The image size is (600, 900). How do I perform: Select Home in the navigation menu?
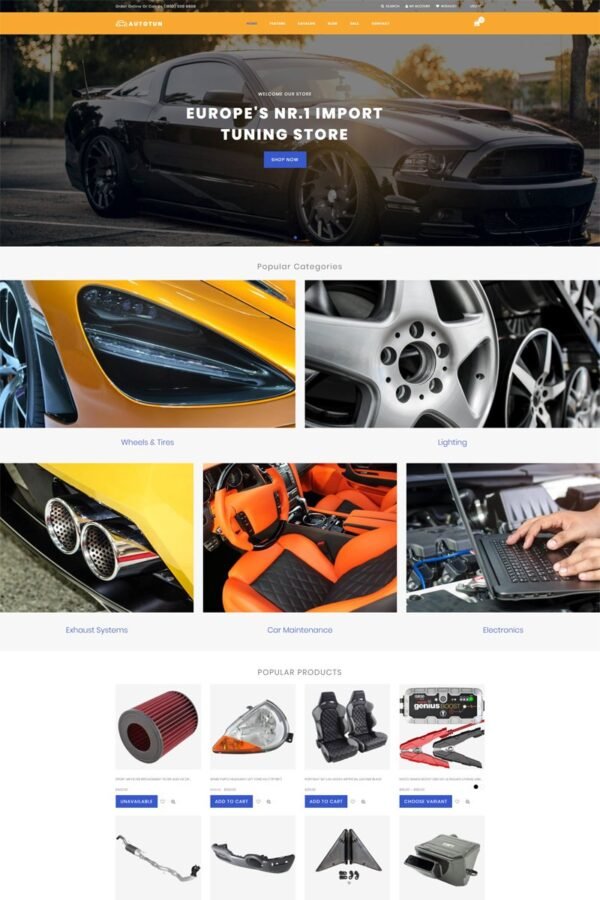point(251,22)
